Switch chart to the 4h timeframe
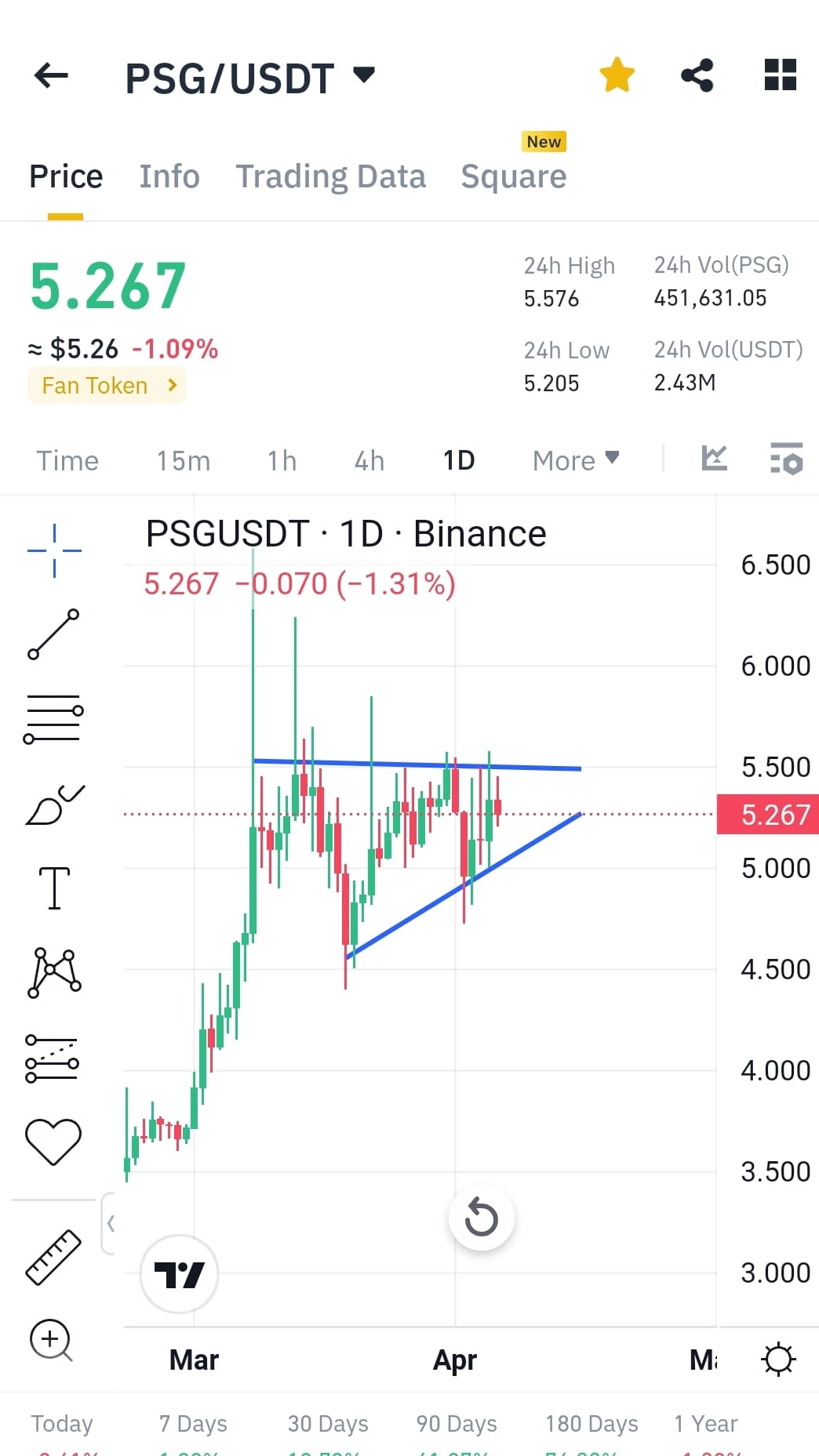Viewport: 819px width, 1456px height. click(368, 460)
